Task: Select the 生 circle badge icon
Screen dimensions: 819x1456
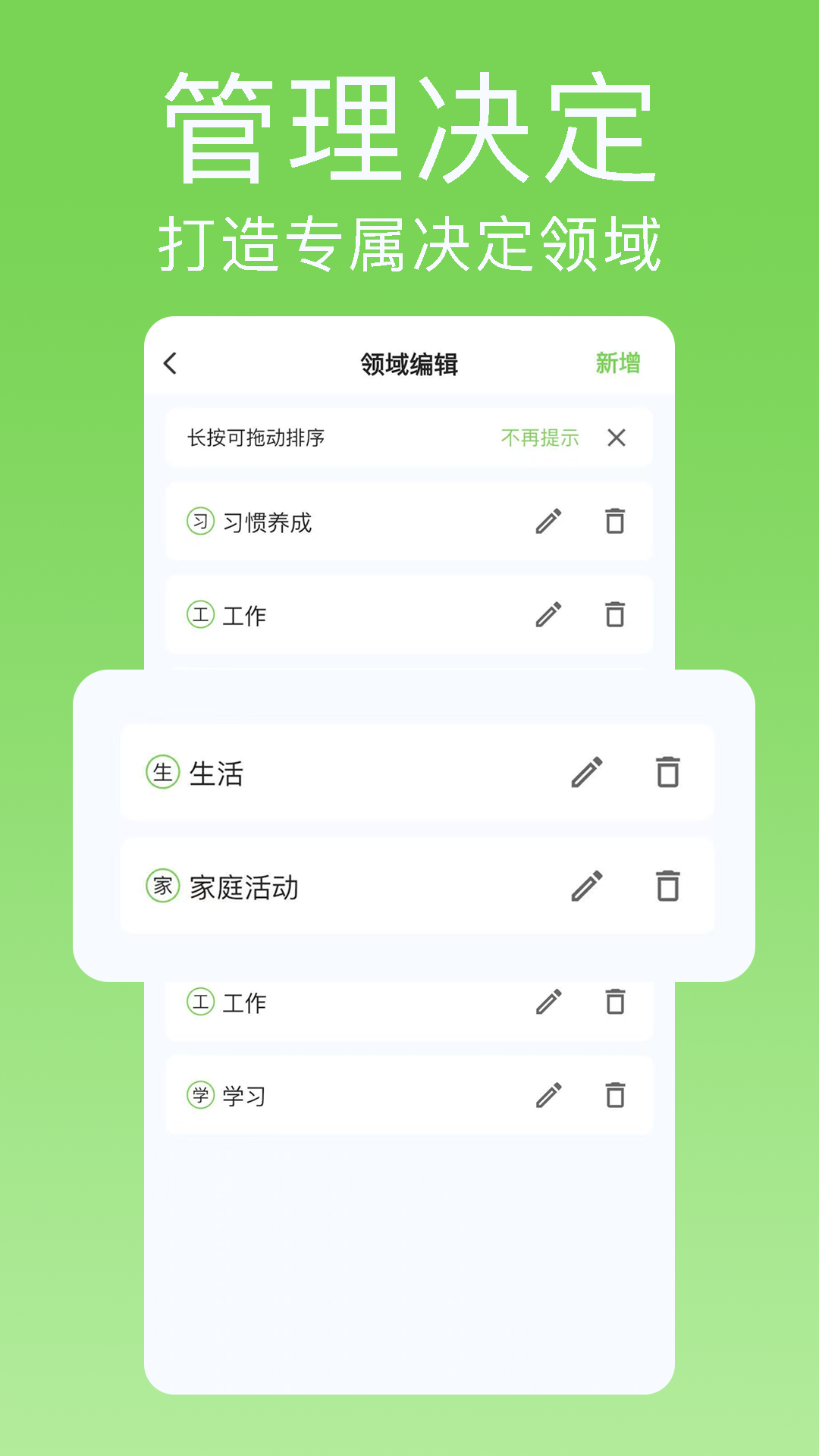Action: [162, 773]
